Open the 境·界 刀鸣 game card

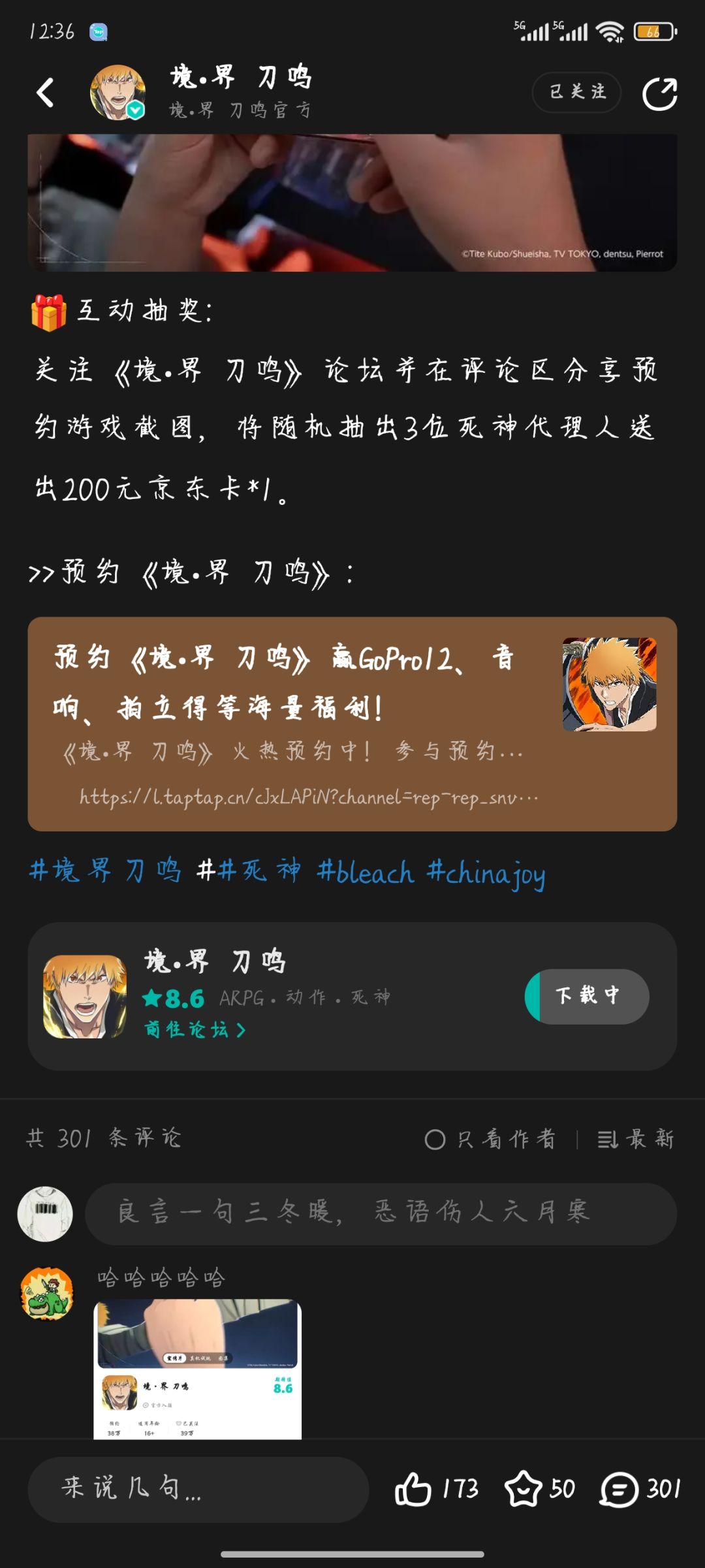click(x=352, y=996)
